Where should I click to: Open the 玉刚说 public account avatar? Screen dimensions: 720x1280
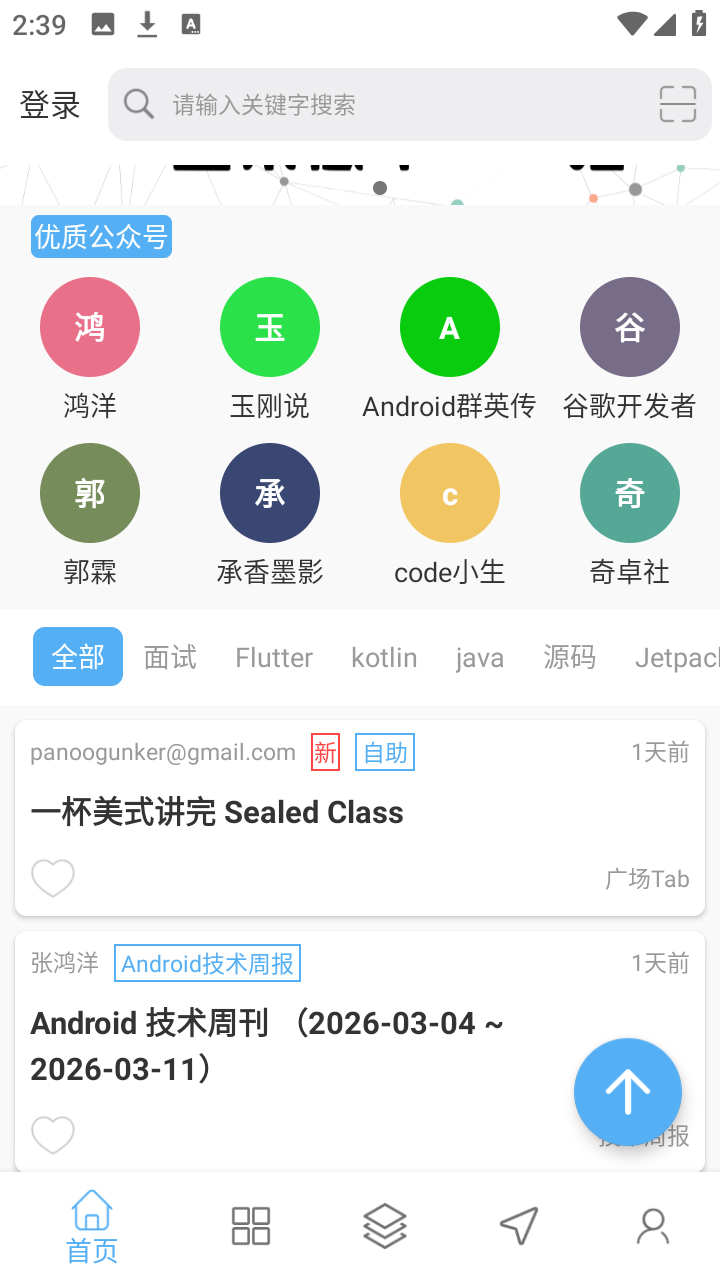coord(270,327)
